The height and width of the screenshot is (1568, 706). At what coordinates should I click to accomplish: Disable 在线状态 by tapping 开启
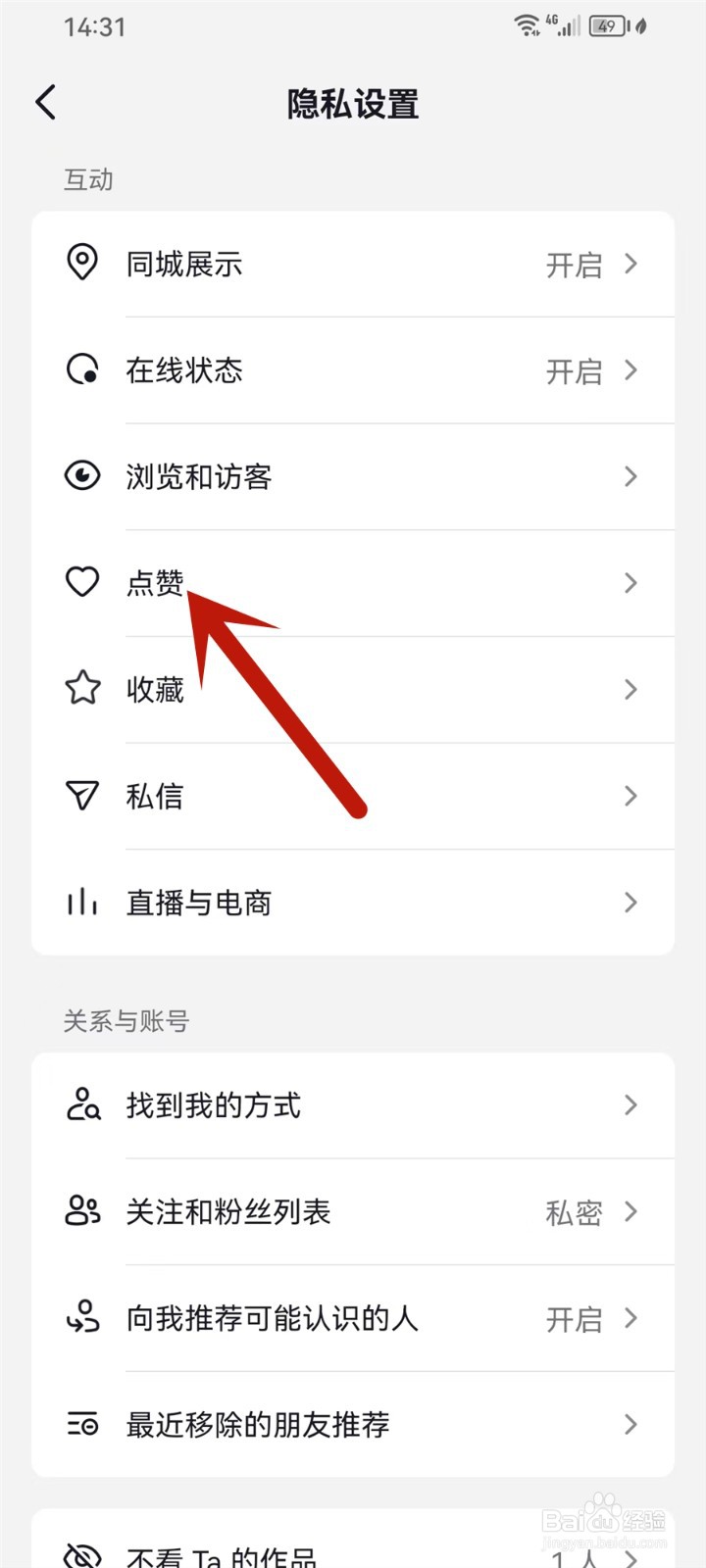coord(575,370)
